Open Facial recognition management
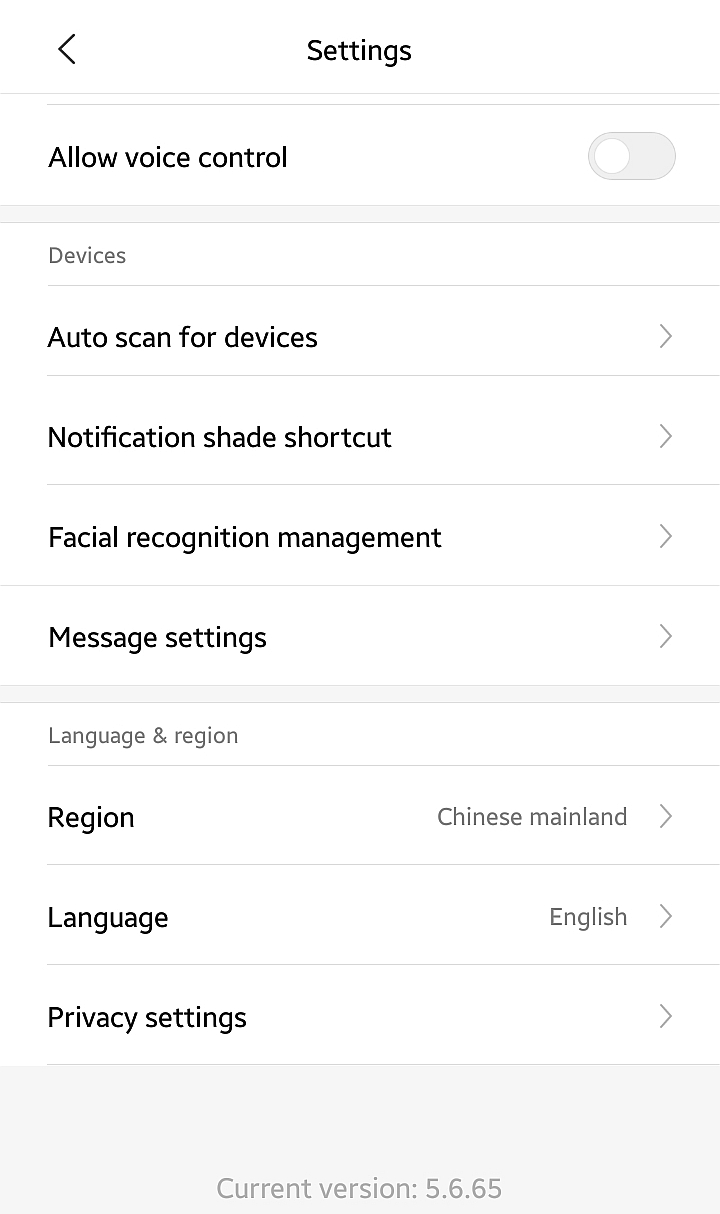 [x=360, y=537]
